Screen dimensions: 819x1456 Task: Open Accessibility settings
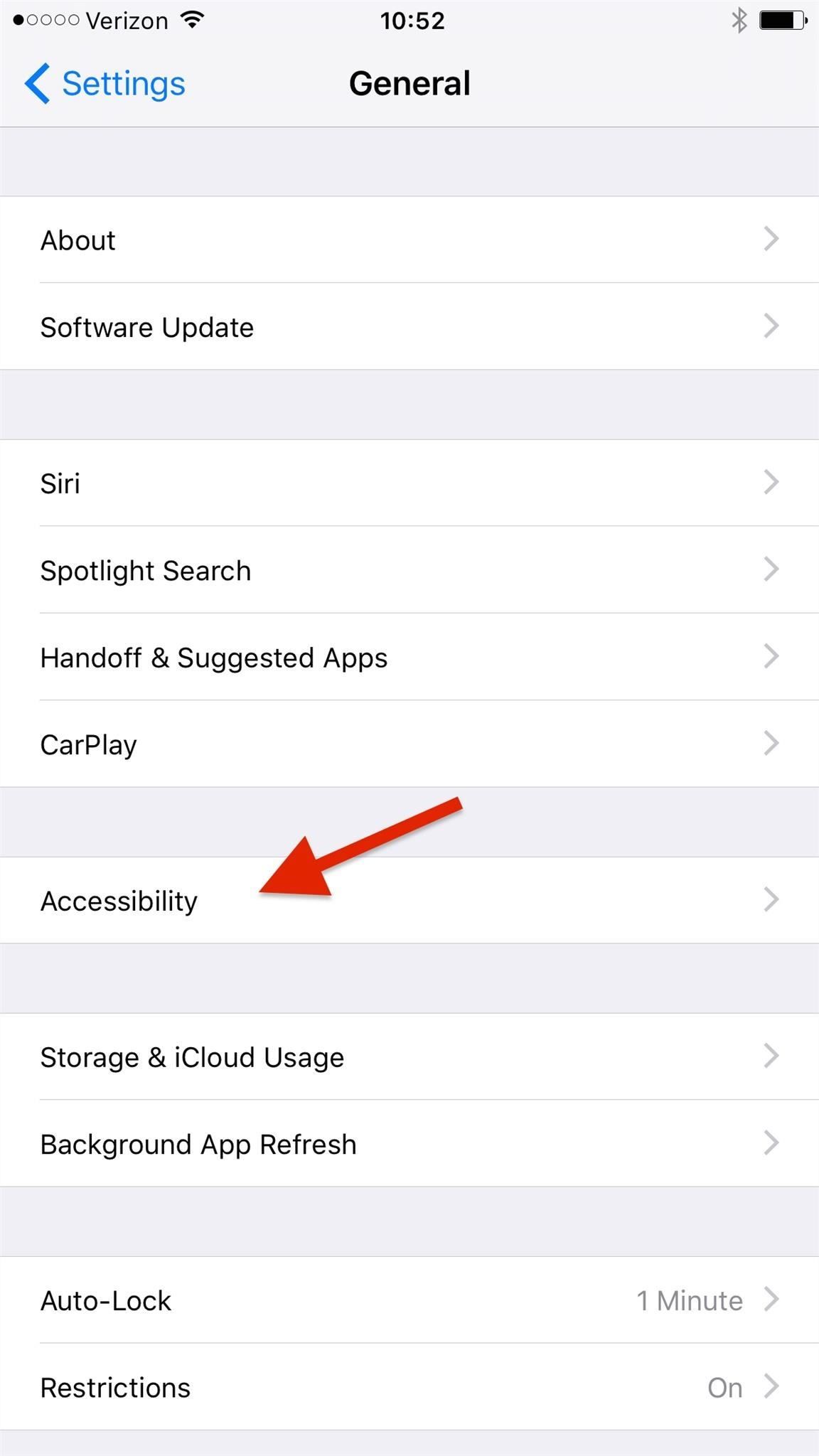point(409,901)
